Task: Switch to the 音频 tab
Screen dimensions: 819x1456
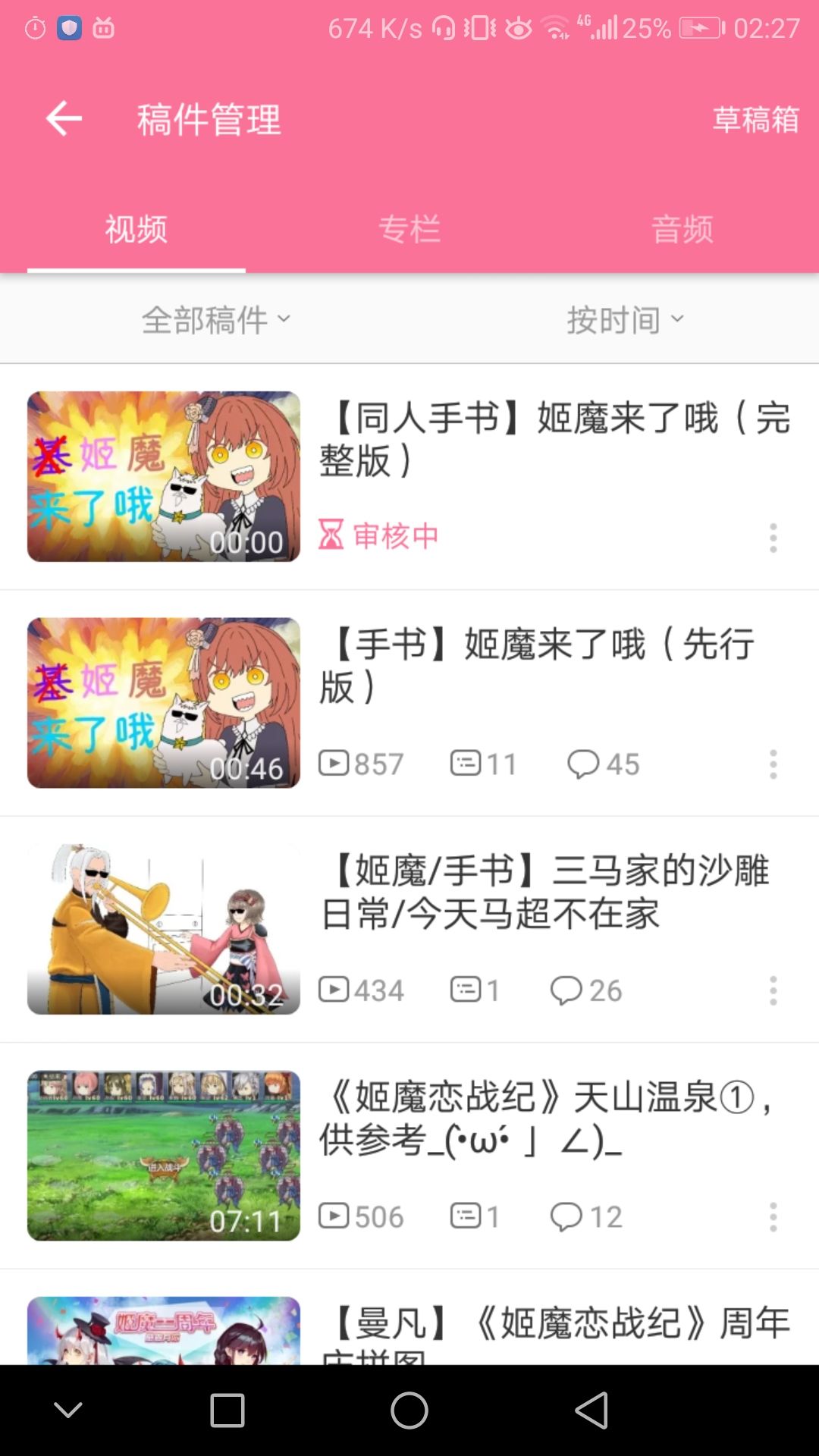Action: click(681, 230)
